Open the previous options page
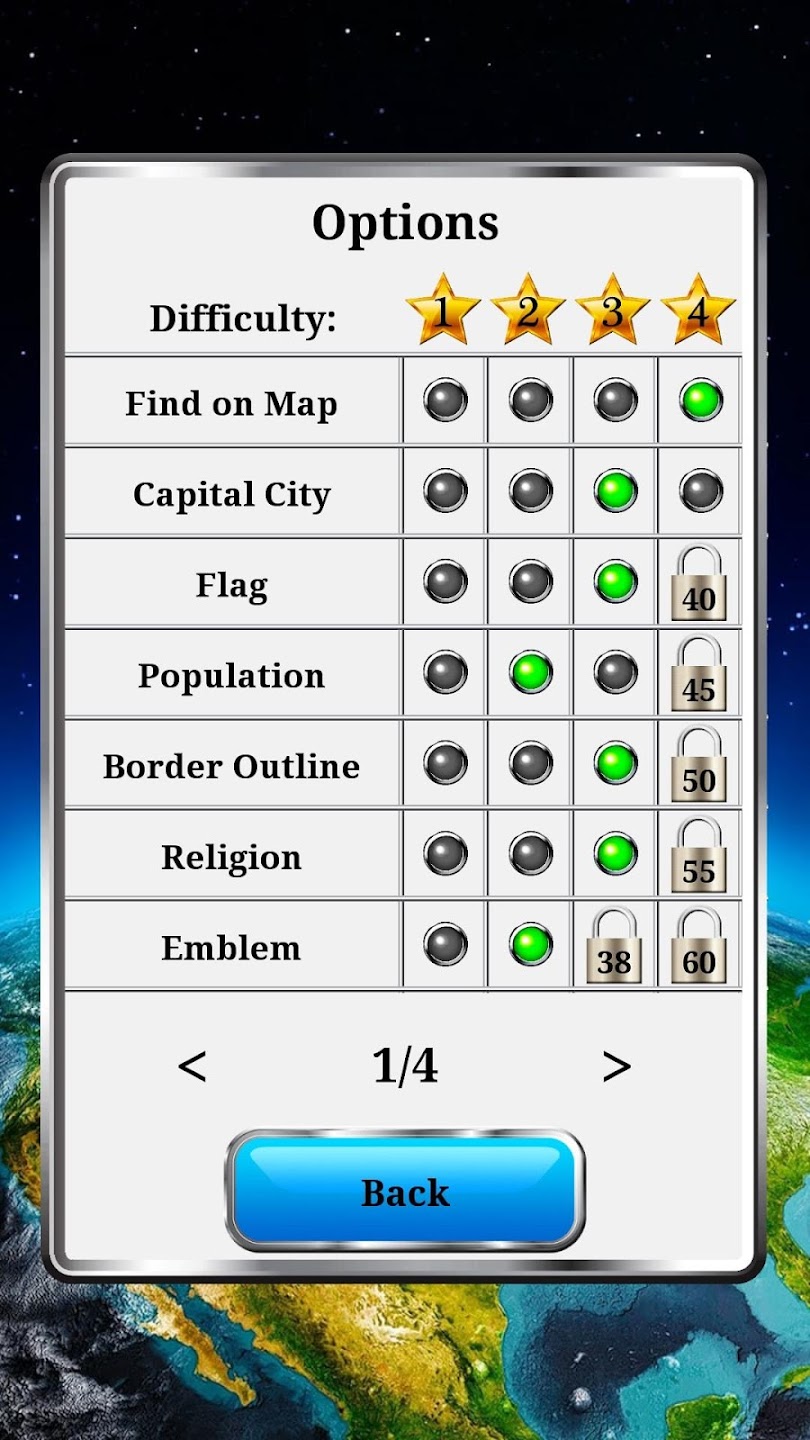 [192, 1065]
